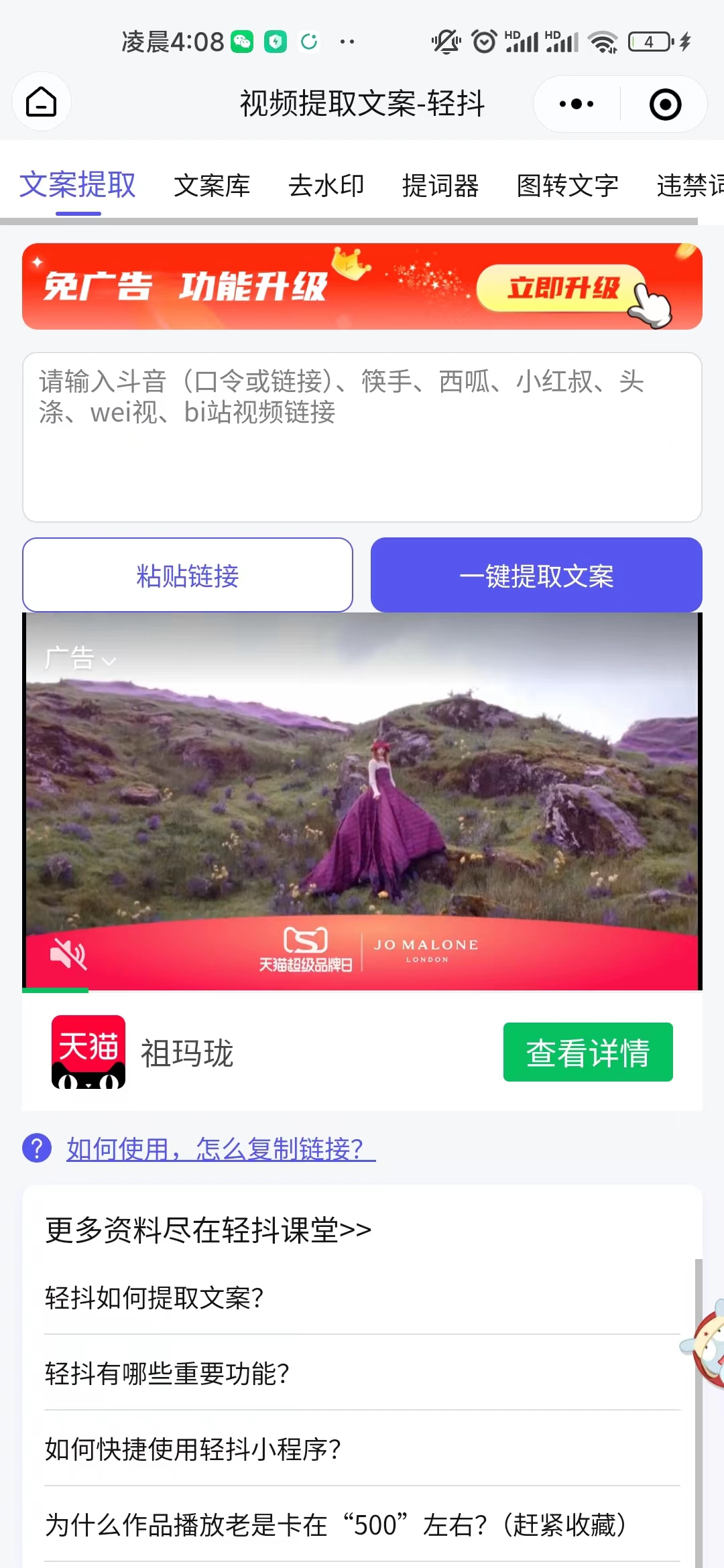The height and width of the screenshot is (1568, 724).
Task: Expand the 广告 dropdown on the ad
Action: 80,658
